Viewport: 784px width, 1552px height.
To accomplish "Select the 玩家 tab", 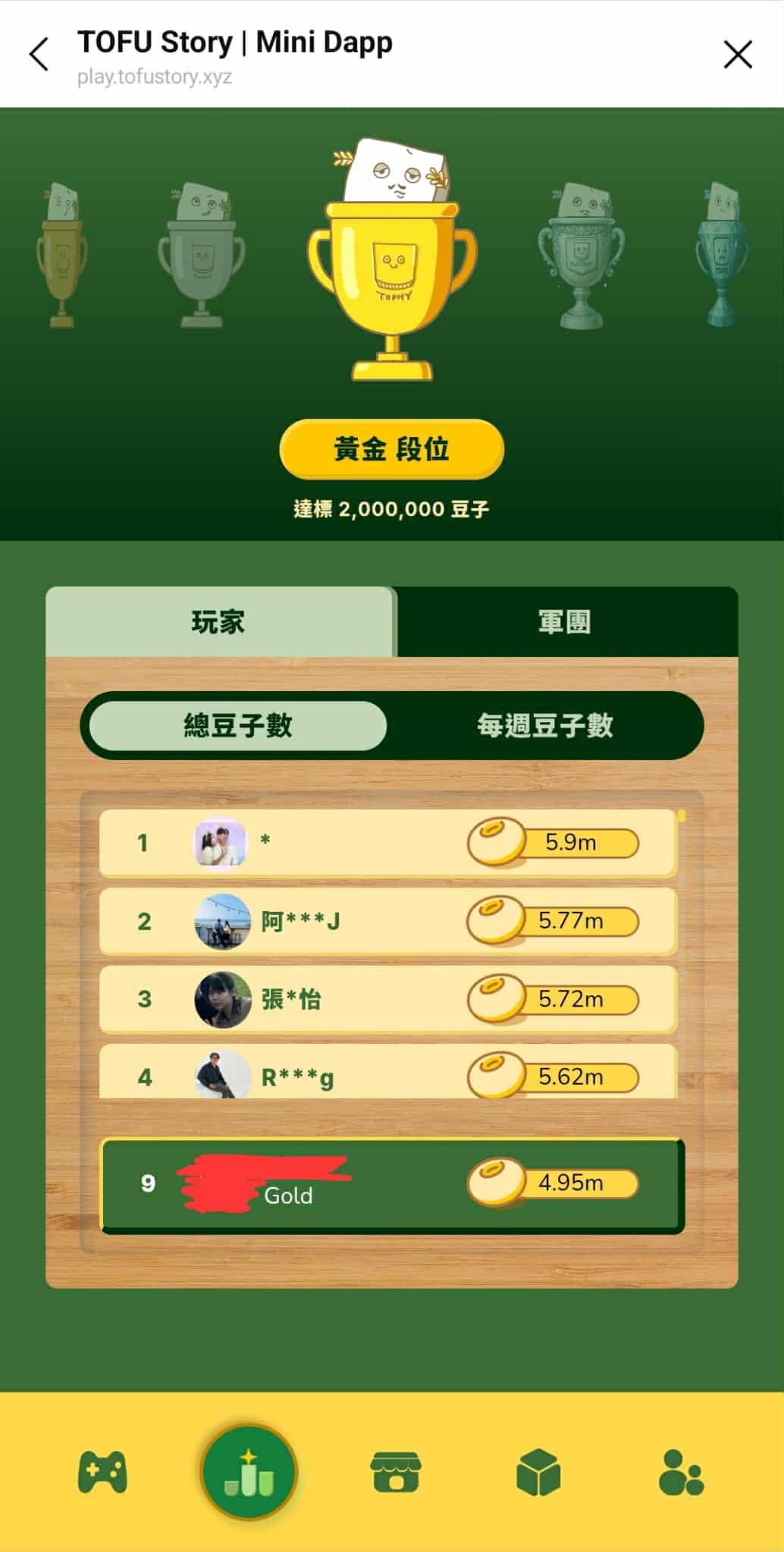I will [x=218, y=622].
